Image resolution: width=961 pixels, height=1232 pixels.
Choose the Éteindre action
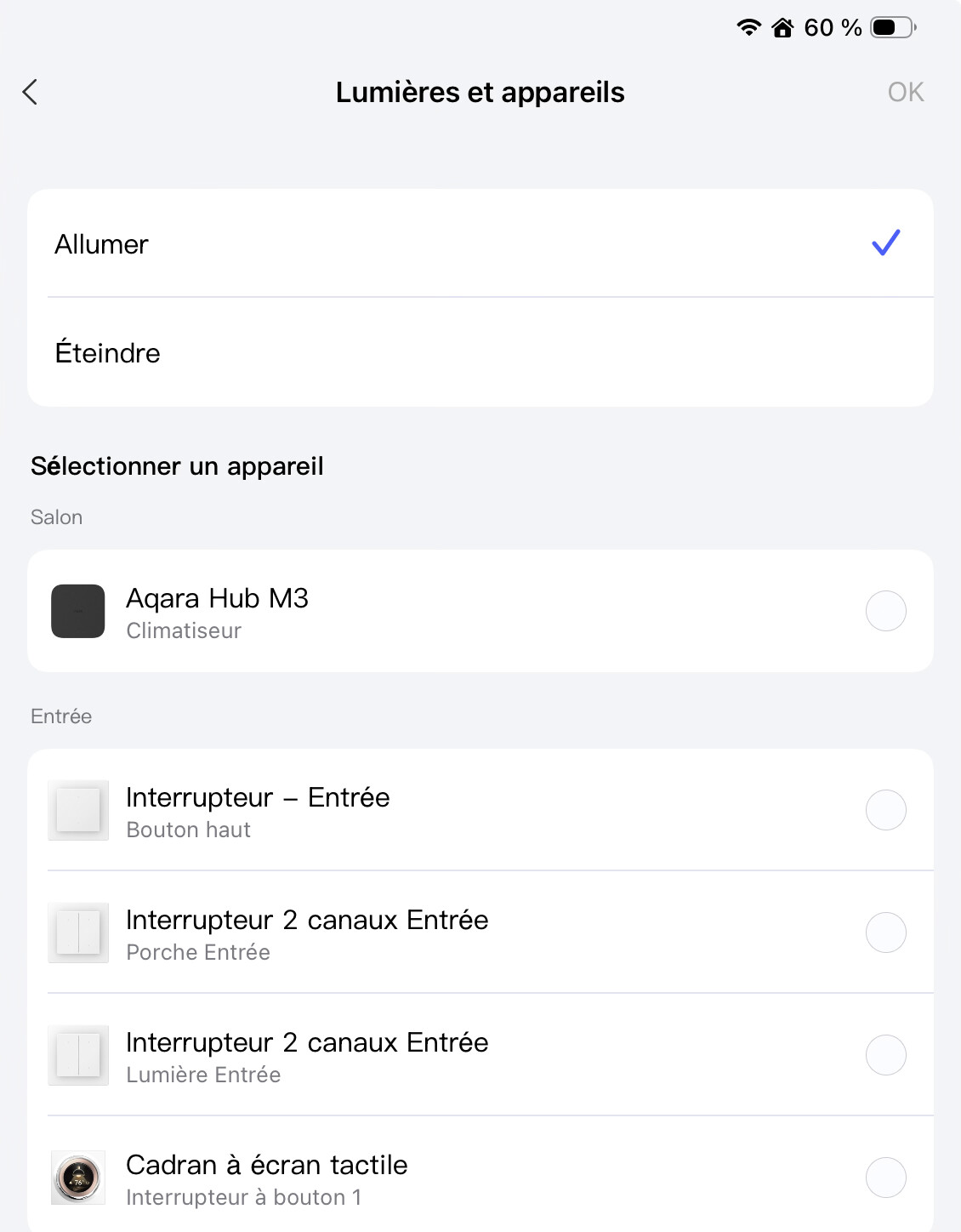[480, 353]
